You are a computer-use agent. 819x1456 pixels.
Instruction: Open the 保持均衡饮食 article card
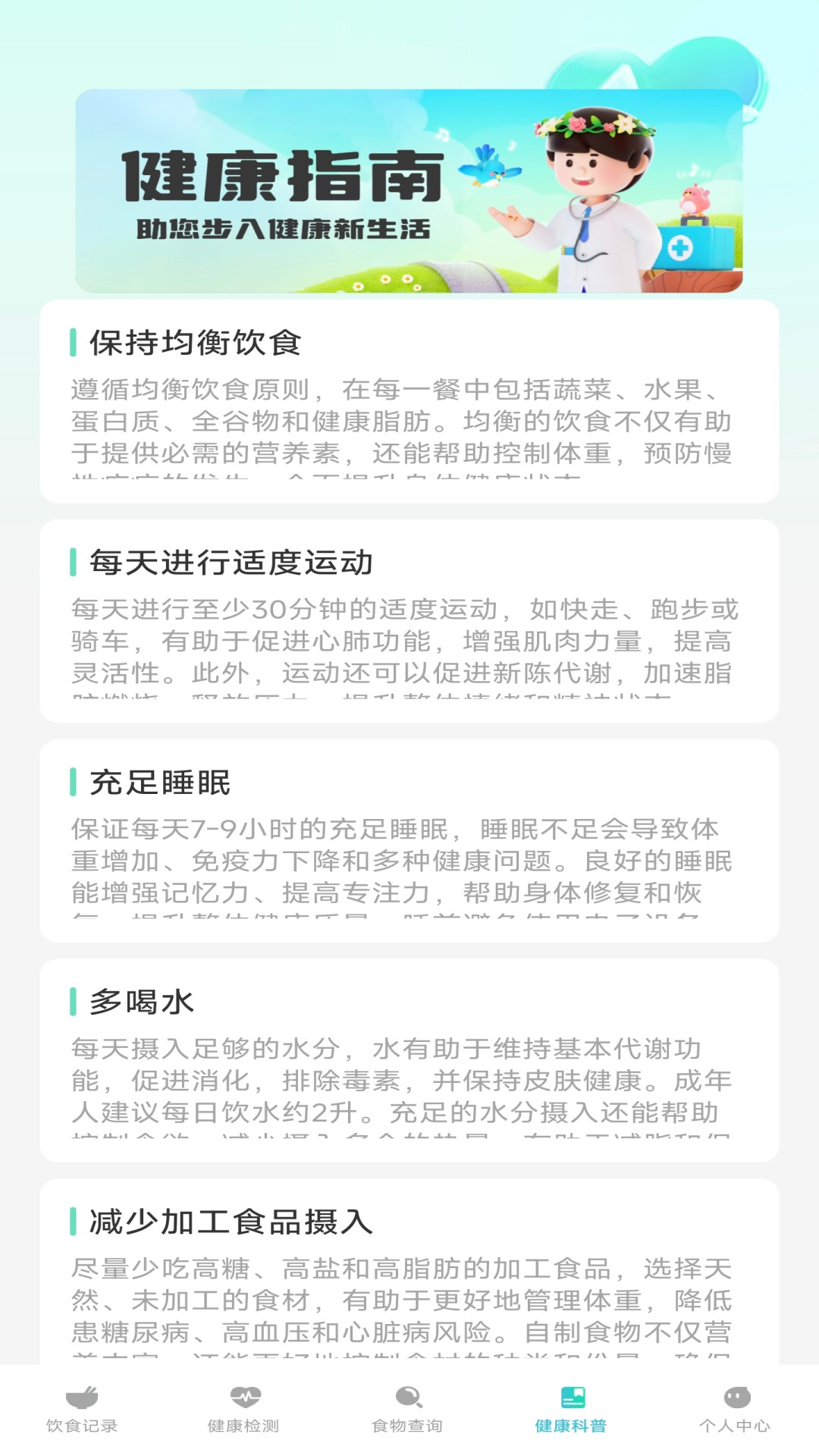(x=409, y=401)
